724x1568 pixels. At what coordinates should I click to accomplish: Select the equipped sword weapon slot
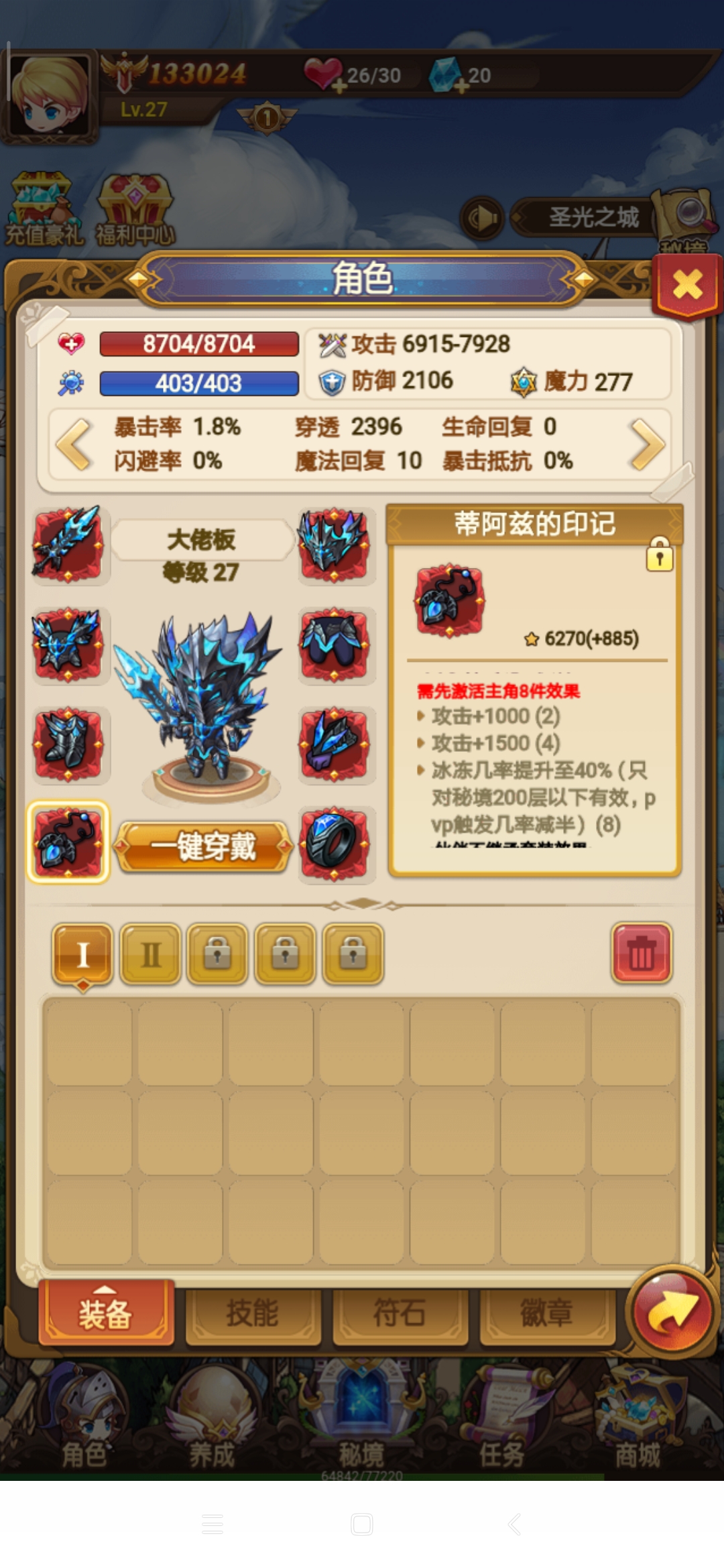tap(68, 544)
